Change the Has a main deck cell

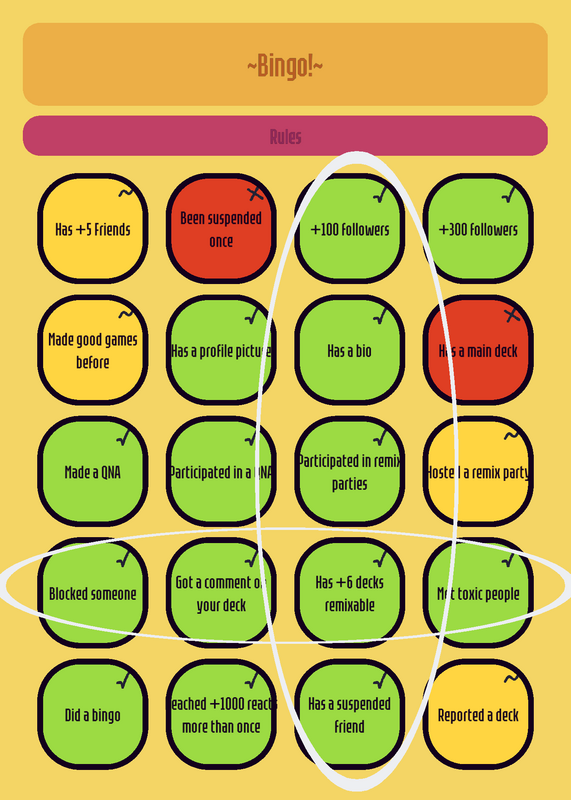coord(478,350)
